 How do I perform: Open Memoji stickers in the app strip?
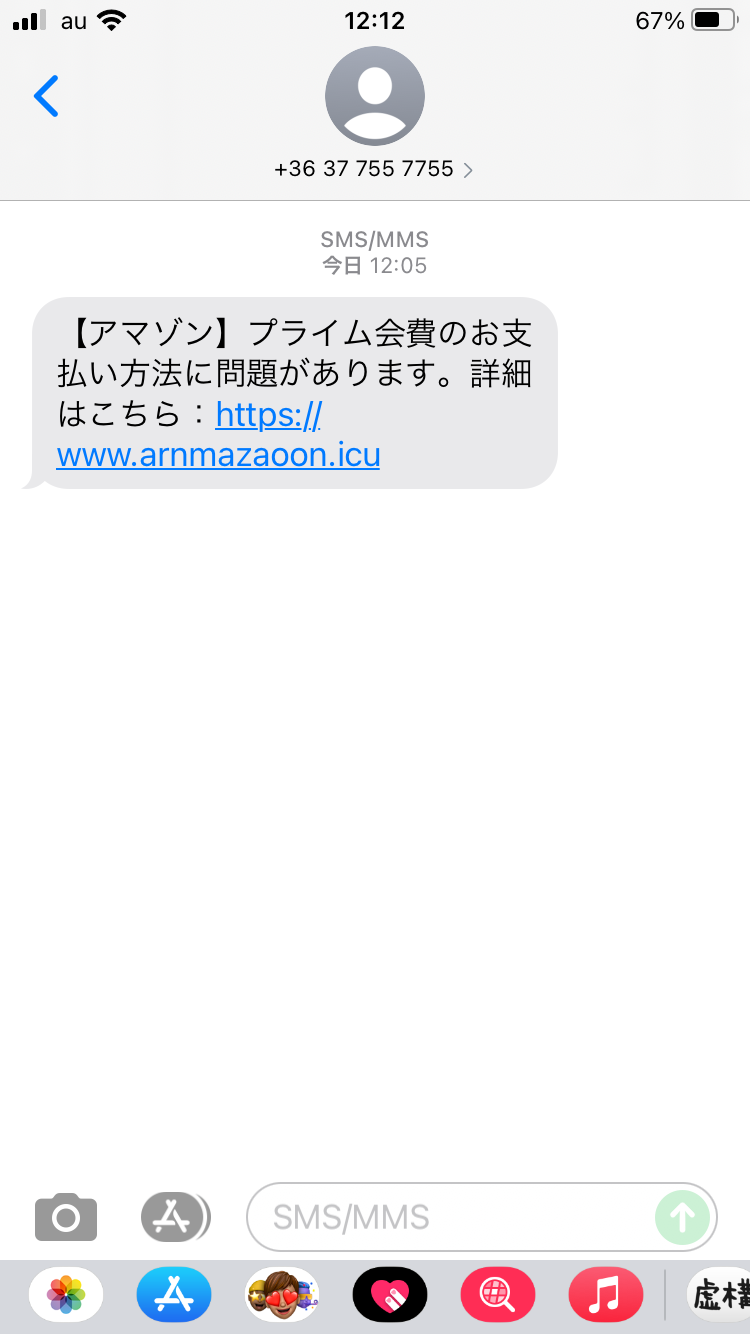click(x=282, y=1295)
